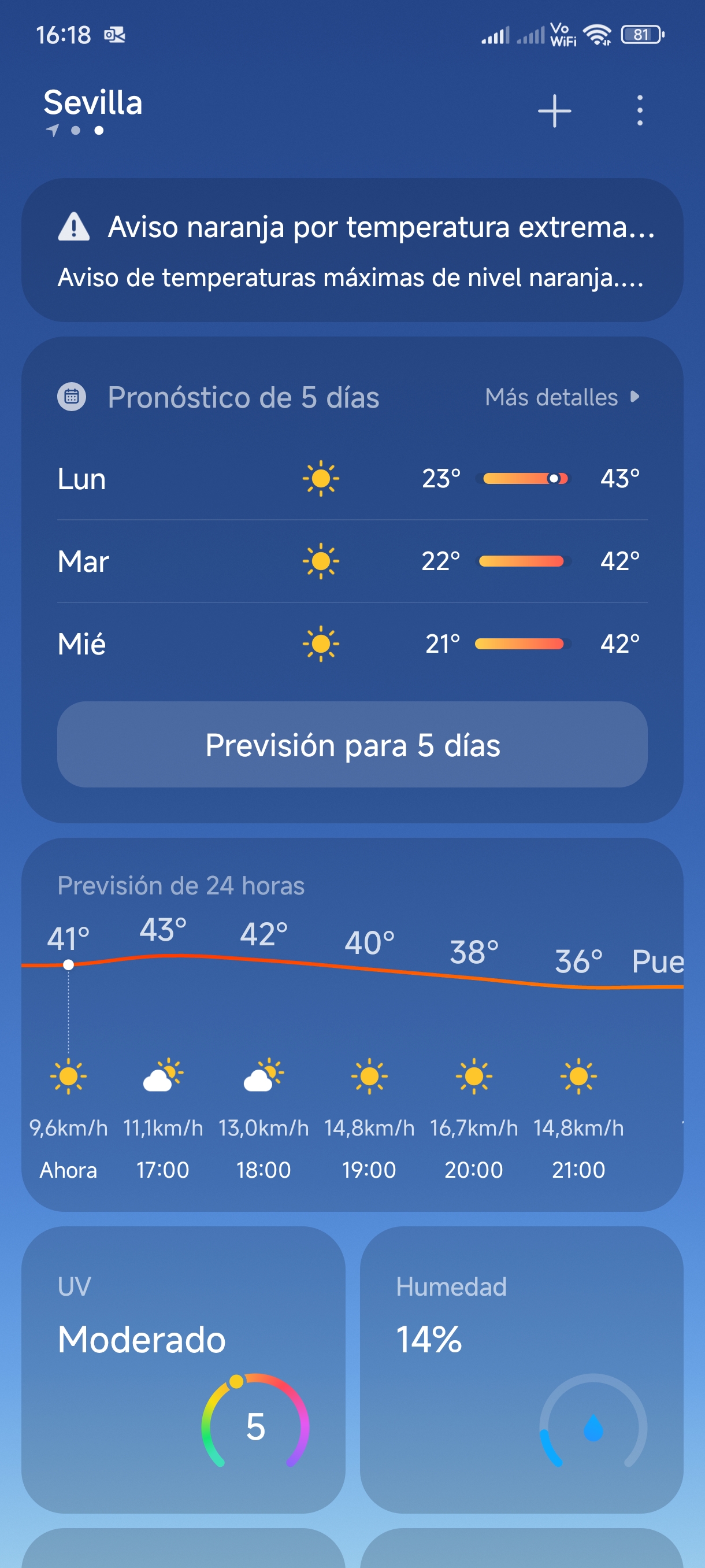Viewport: 705px width, 1568px height.
Task: Tap the Más detalles link
Action: tap(562, 397)
